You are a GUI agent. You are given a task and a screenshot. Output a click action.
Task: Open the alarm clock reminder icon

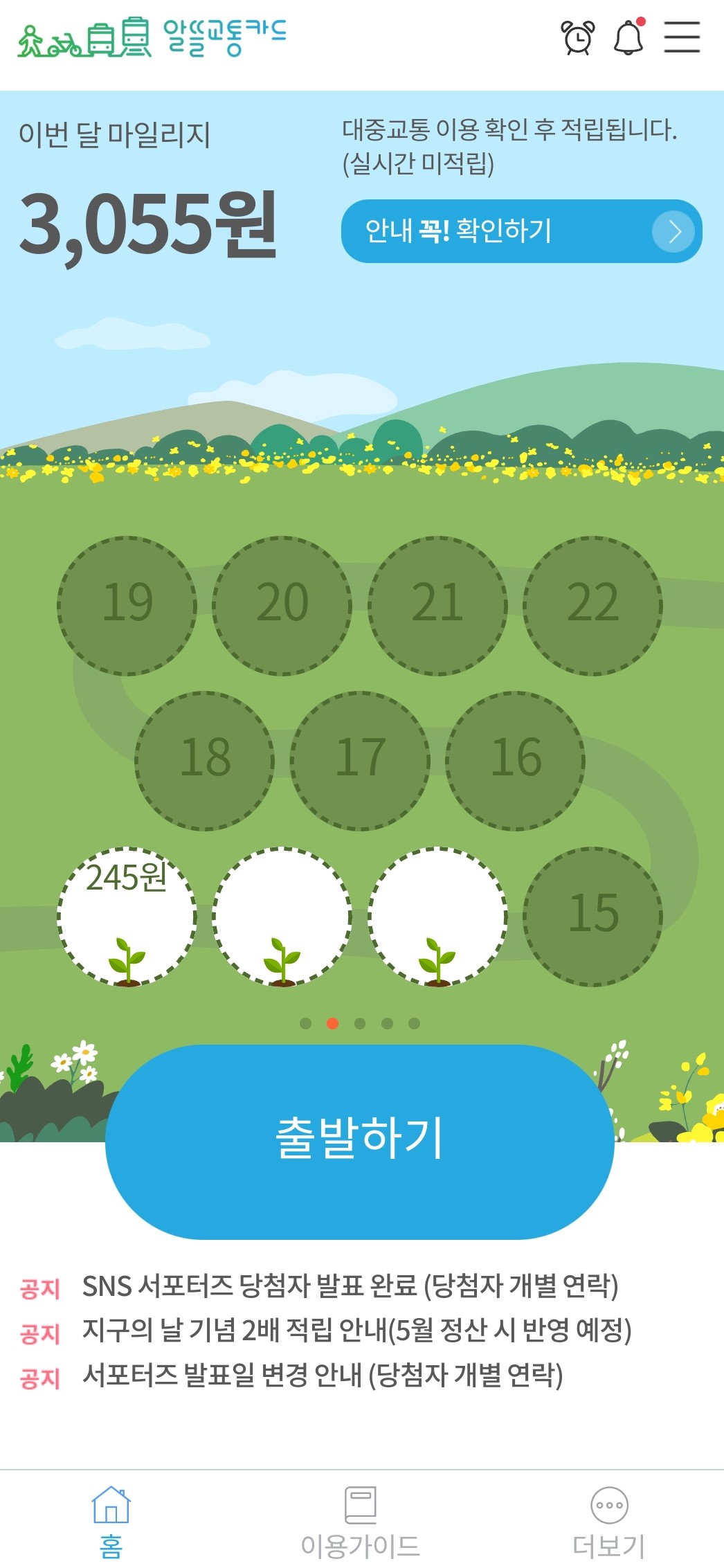[578, 39]
